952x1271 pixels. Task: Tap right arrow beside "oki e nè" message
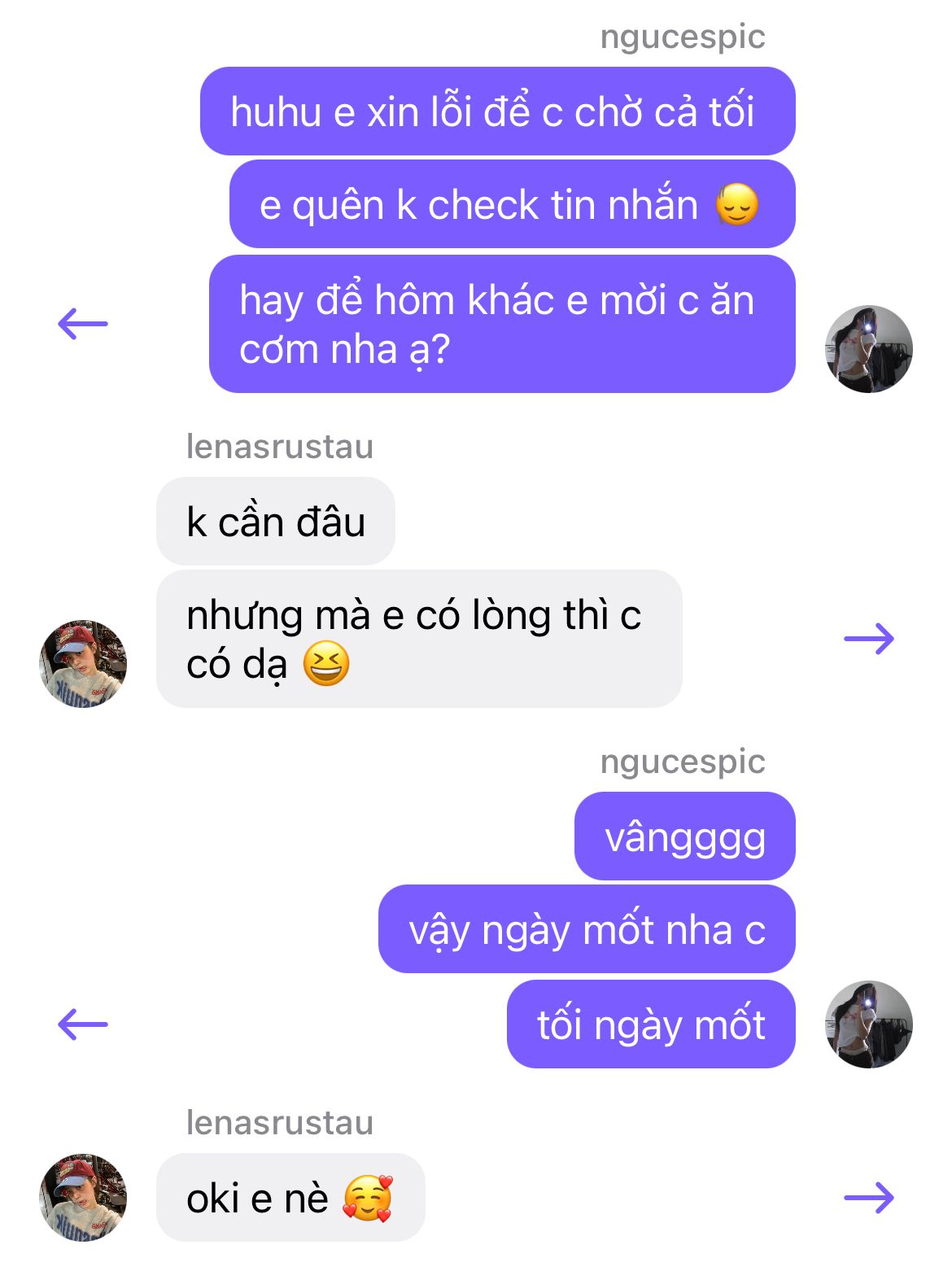click(869, 1198)
